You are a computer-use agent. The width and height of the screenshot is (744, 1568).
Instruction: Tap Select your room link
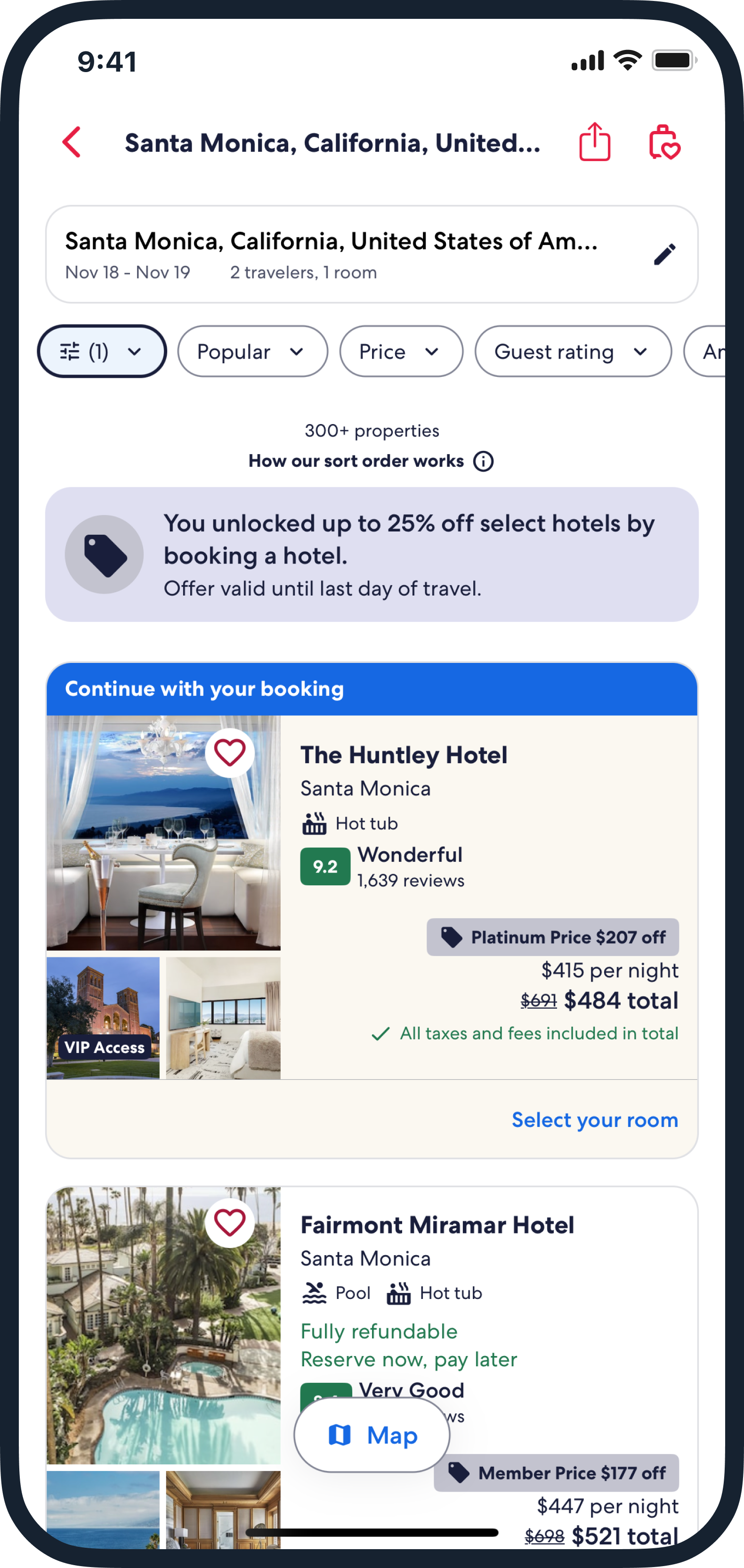[594, 1119]
